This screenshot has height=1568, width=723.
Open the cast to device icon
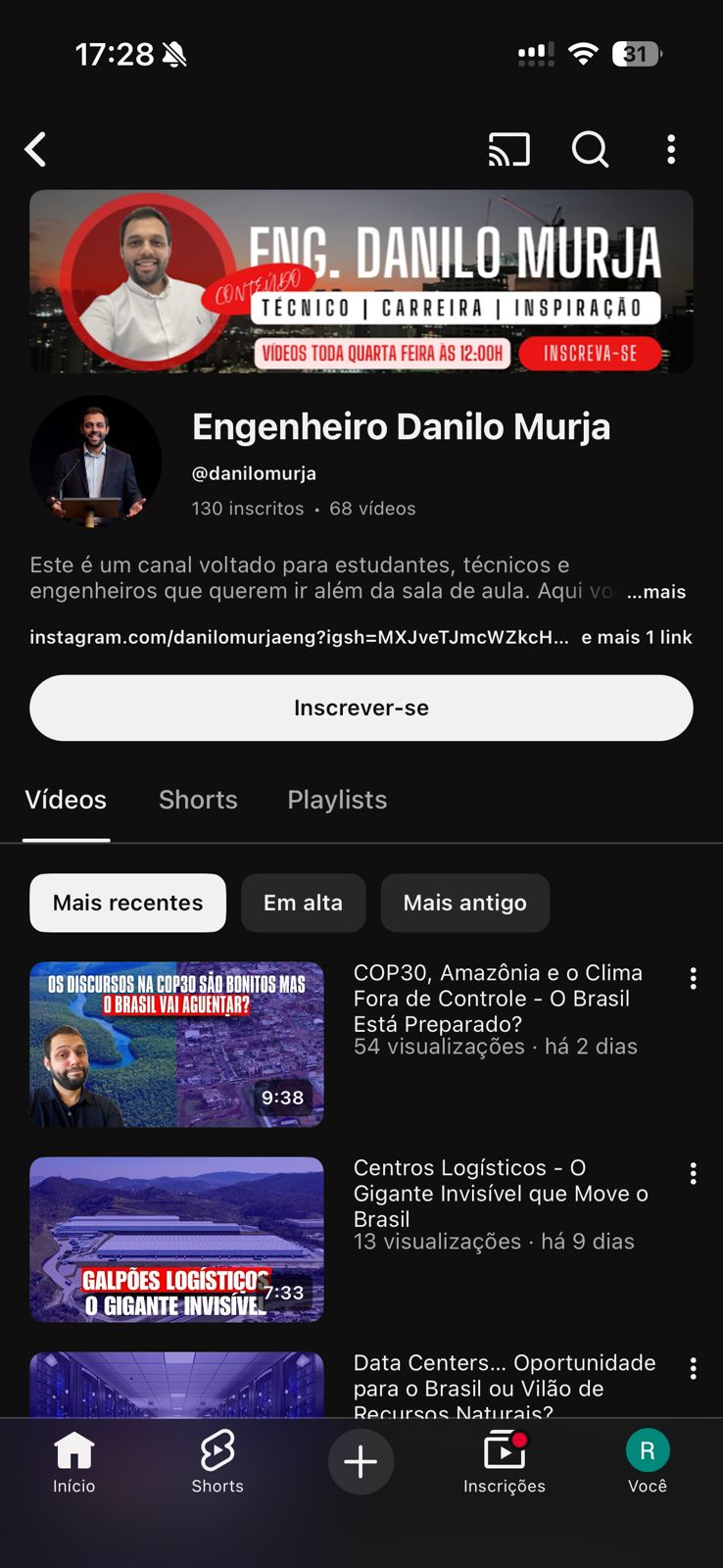coord(509,150)
